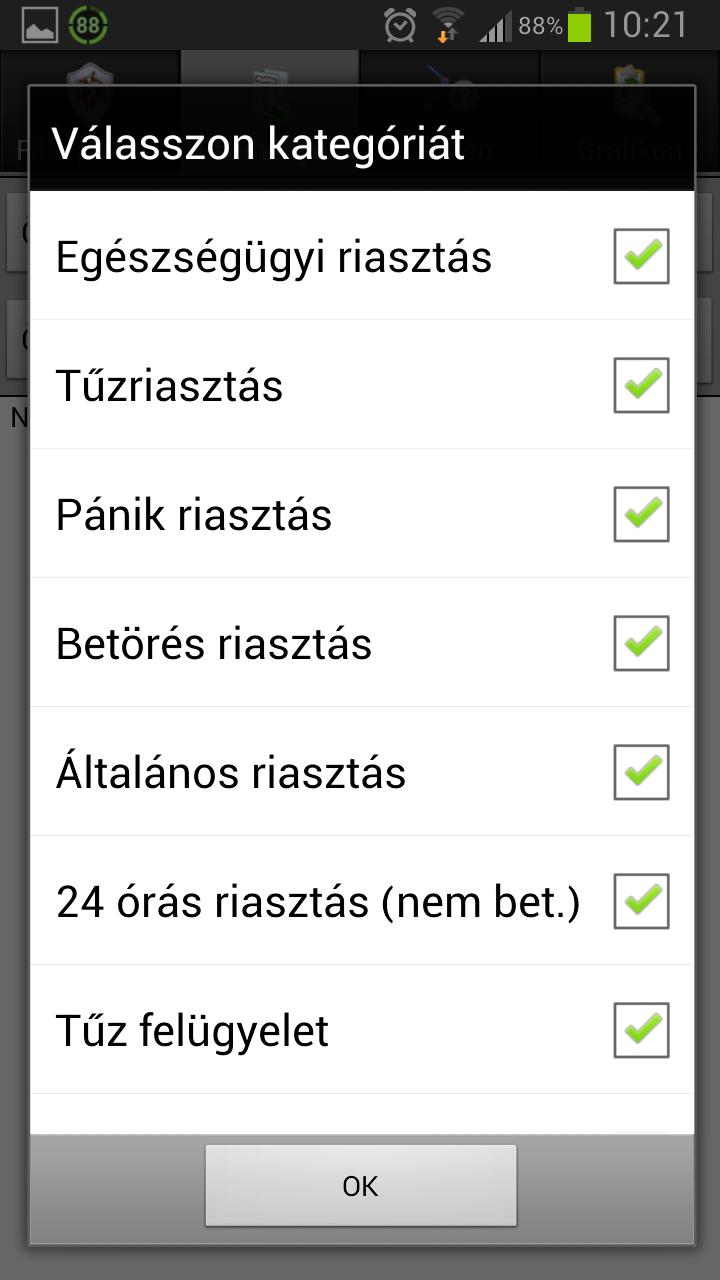720x1280 pixels.
Task: Switch to the Grafikon tab
Action: 630,120
